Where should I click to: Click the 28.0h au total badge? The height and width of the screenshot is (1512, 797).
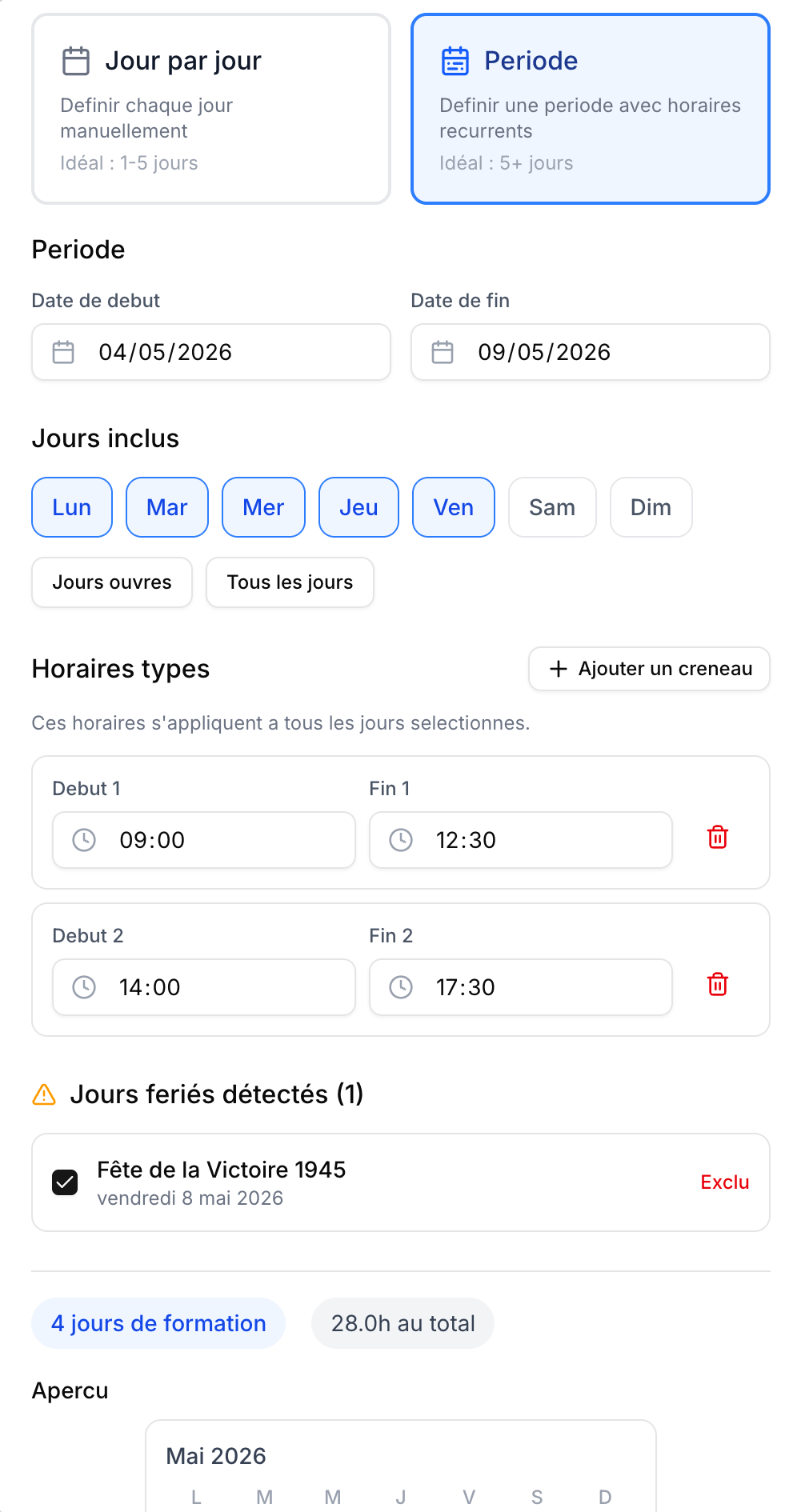(403, 1323)
